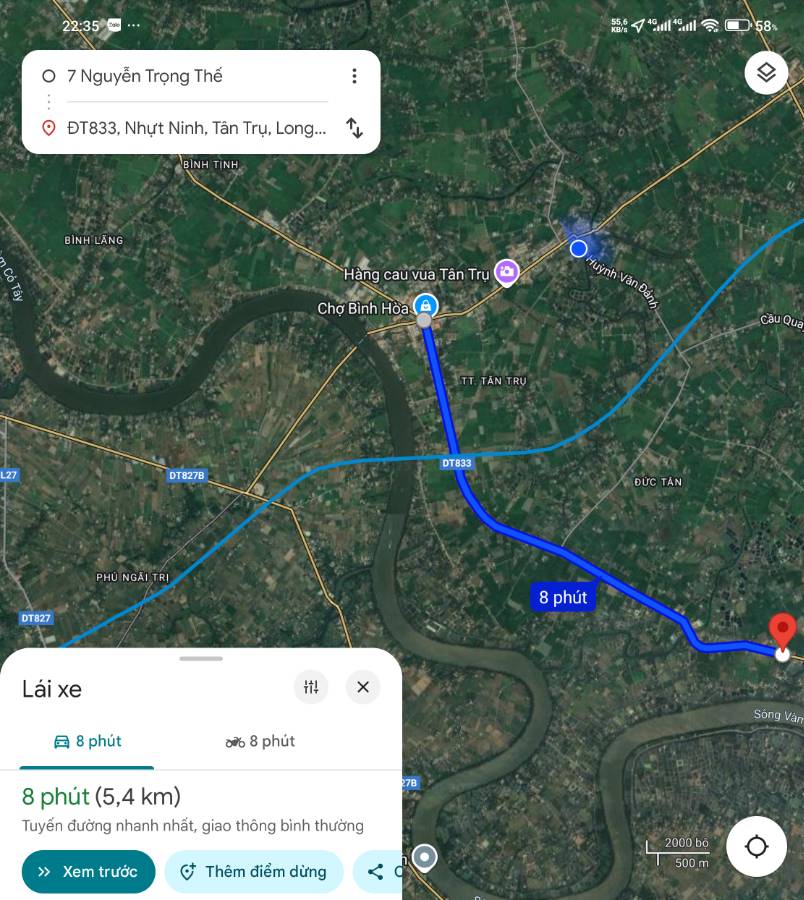Viewport: 804px width, 900px height.
Task: Center map on my location
Action: coord(757,847)
